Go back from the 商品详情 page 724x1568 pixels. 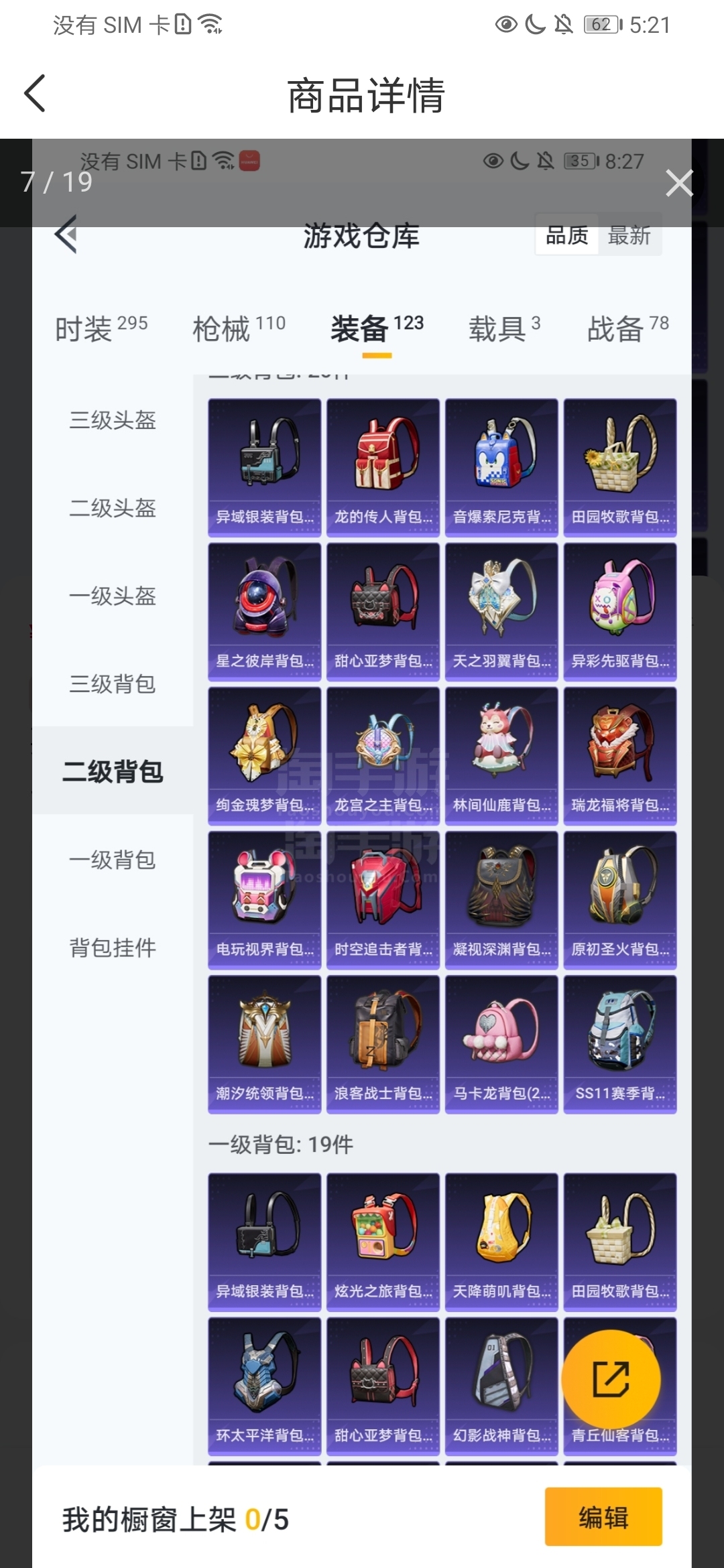[x=35, y=93]
